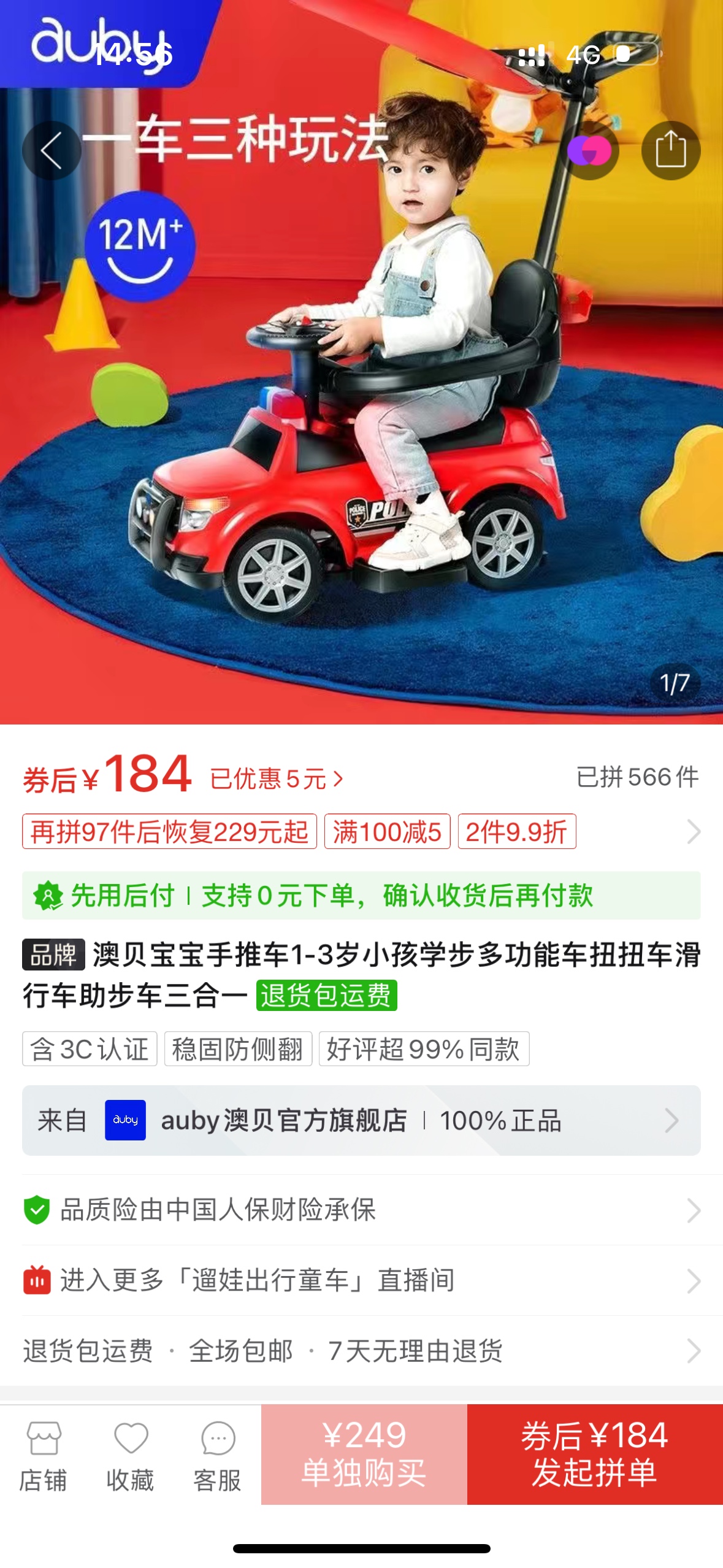Viewport: 723px width, 1568px height.
Task: Open 品质险由中国人保财险承保 details
Action: [x=361, y=1210]
